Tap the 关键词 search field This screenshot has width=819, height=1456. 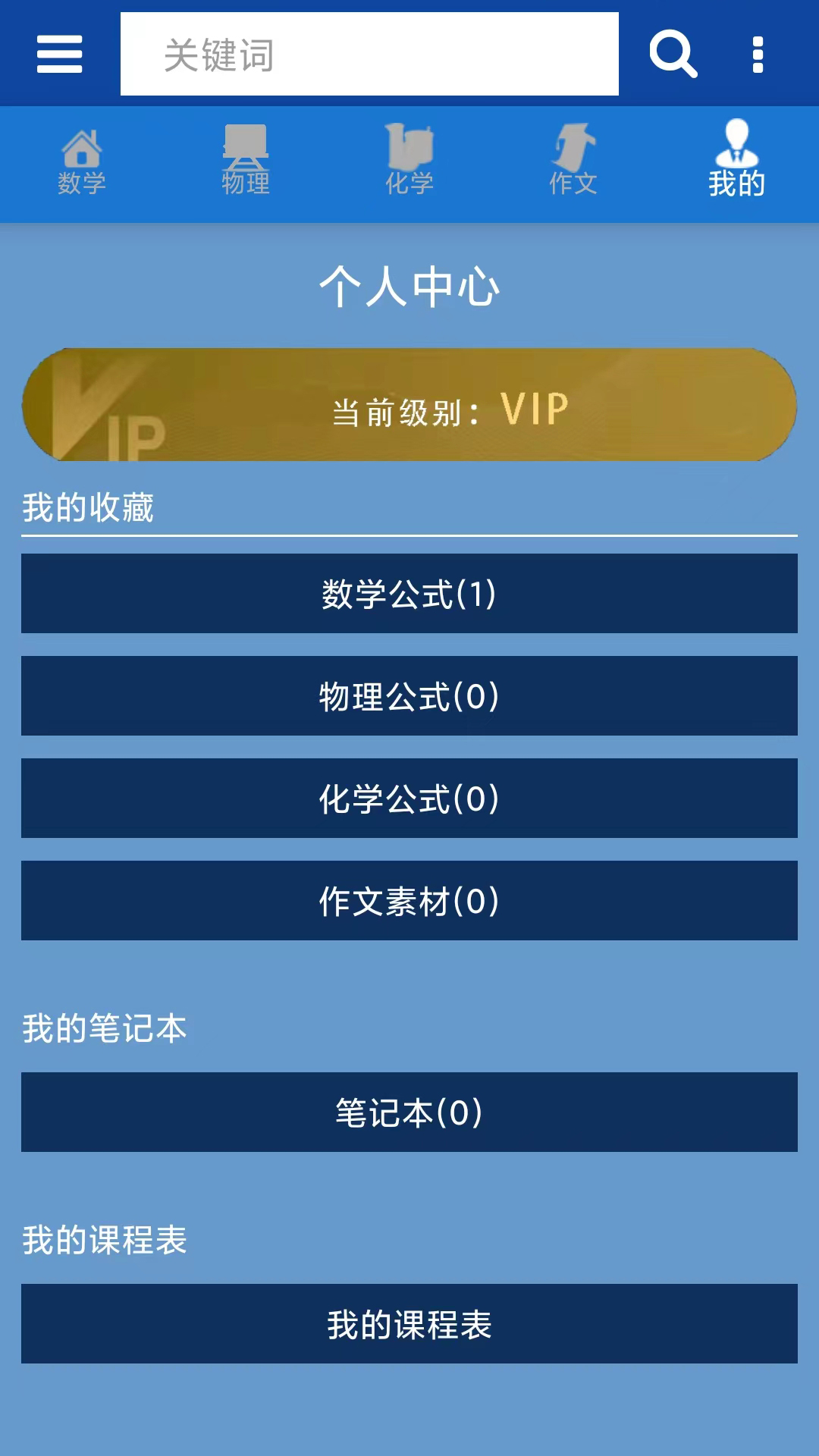click(369, 54)
